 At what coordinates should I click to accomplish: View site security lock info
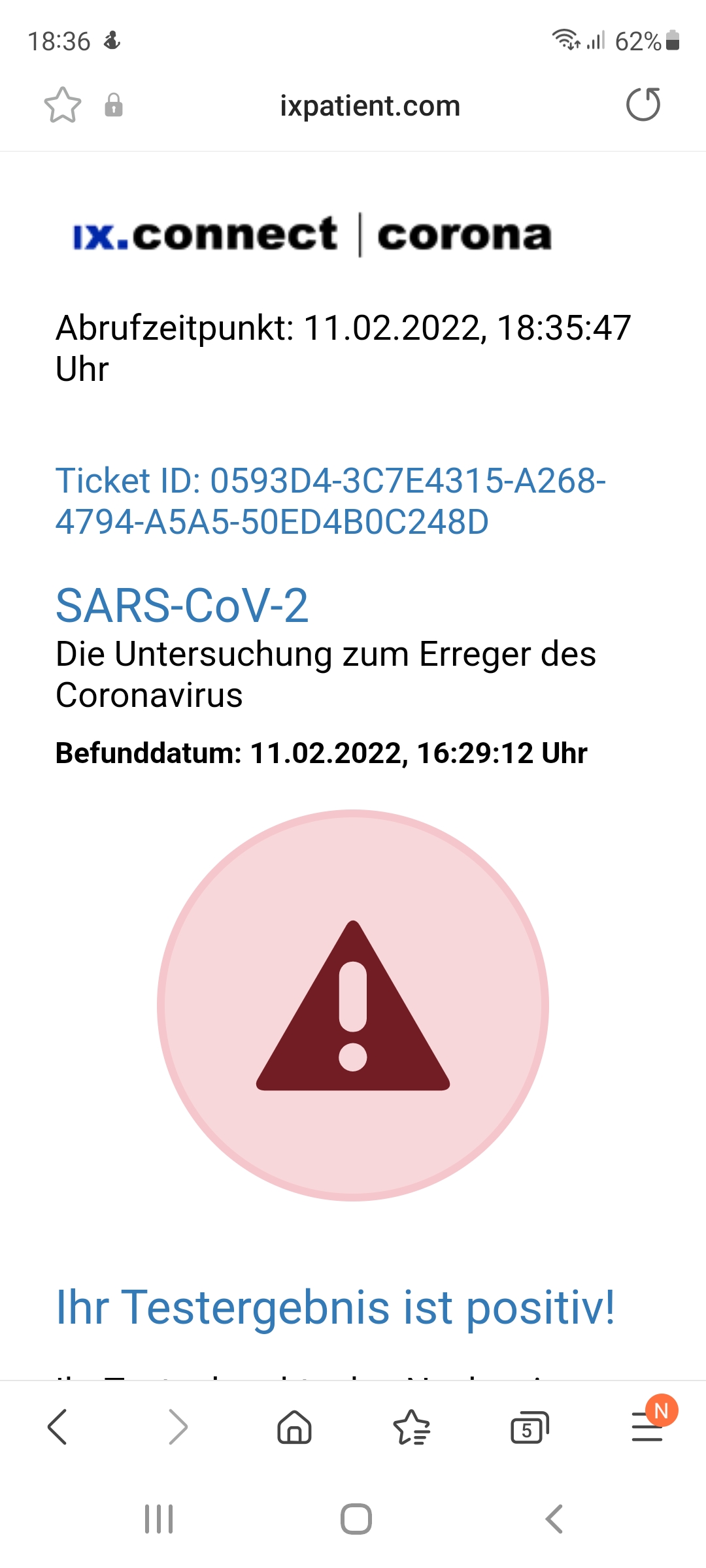point(114,105)
